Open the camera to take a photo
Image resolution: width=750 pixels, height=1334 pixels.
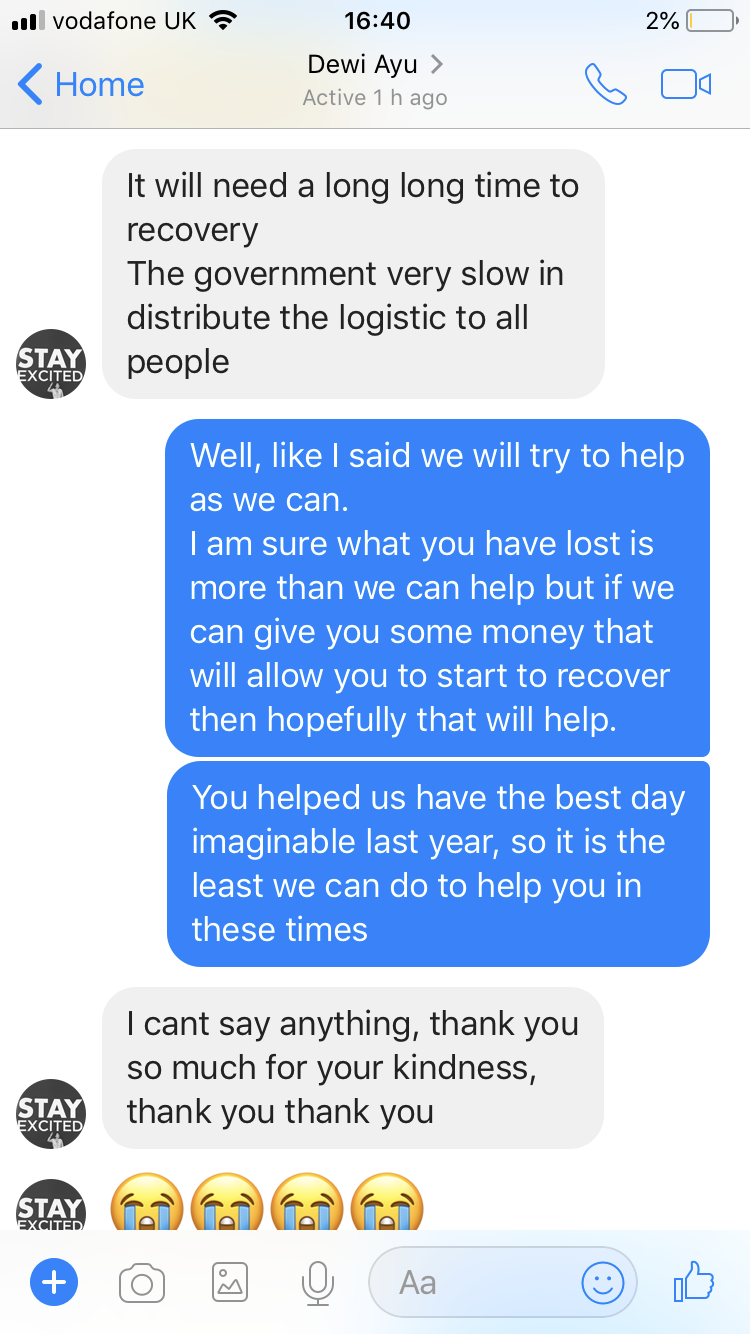pyautogui.click(x=142, y=1283)
